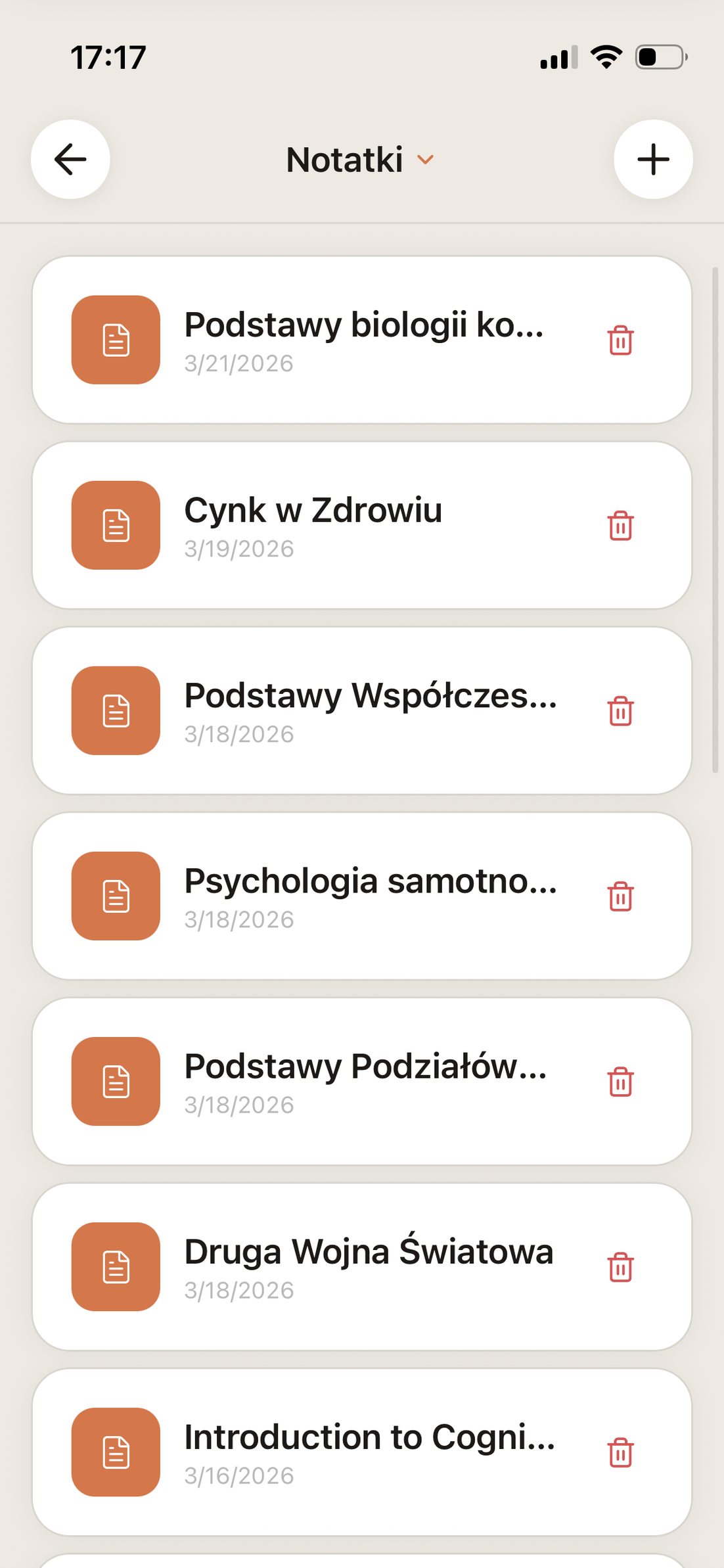Create a new note with the plus button
The height and width of the screenshot is (1568, 724).
click(x=652, y=160)
